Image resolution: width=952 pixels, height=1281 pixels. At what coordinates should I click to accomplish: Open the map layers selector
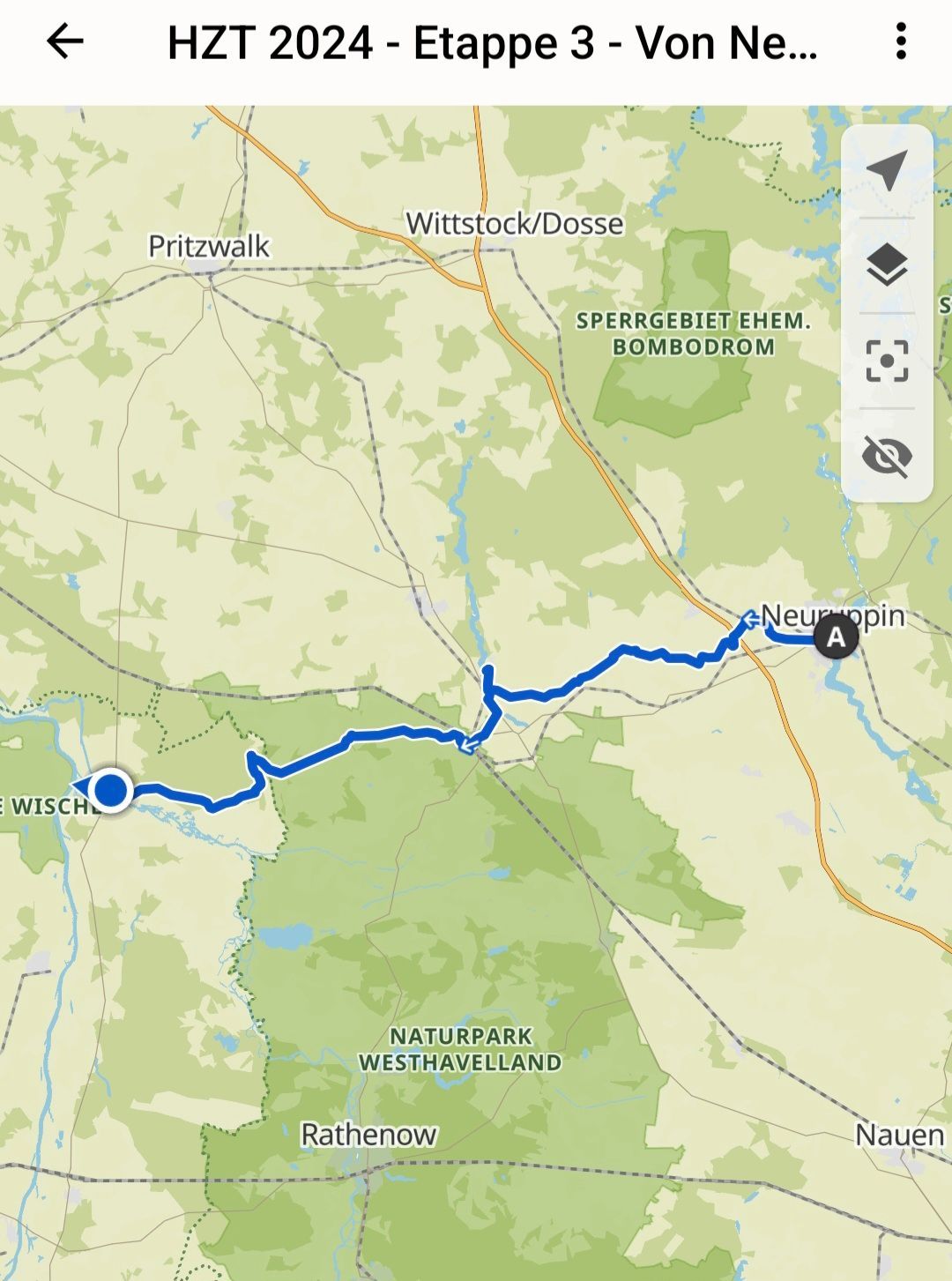887,265
